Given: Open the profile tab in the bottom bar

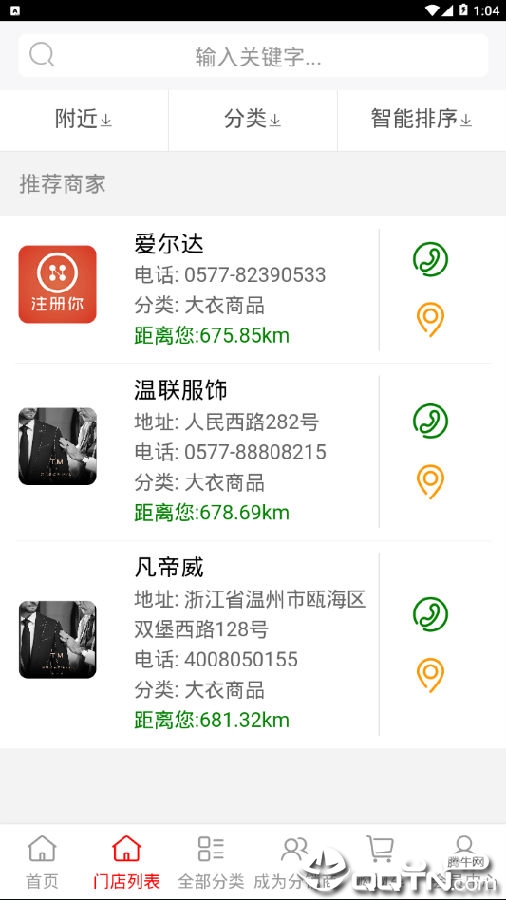Looking at the screenshot, I should coord(464,862).
